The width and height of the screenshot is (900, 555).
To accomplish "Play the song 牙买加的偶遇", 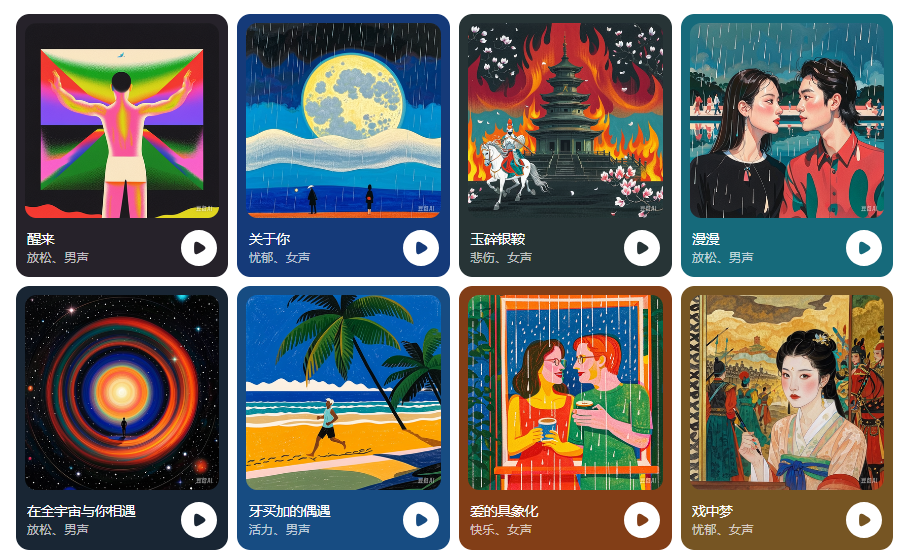I will (421, 520).
